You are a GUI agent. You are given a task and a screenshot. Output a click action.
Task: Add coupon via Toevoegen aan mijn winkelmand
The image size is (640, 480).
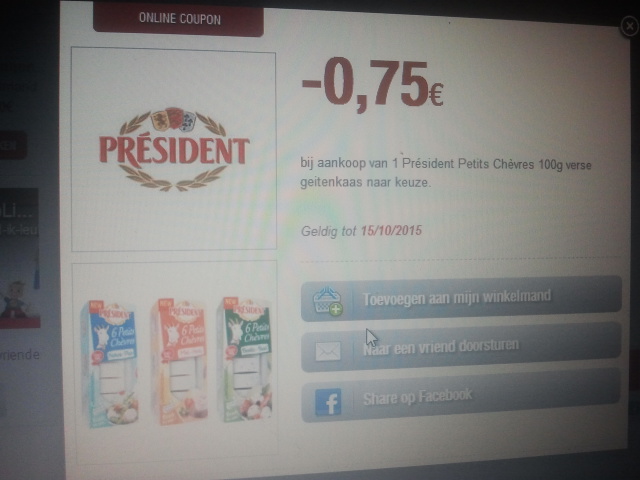(460, 298)
